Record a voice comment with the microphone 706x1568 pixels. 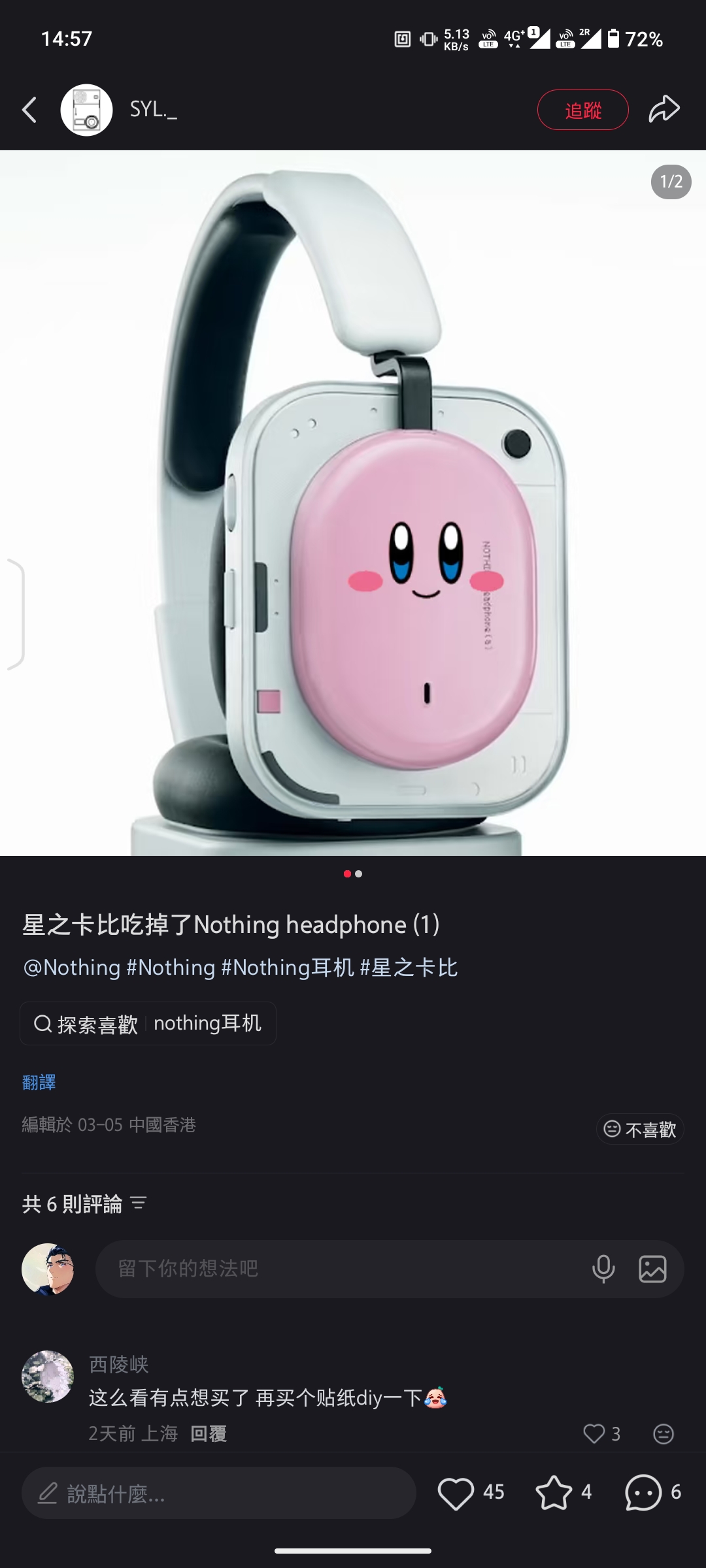(x=603, y=1269)
